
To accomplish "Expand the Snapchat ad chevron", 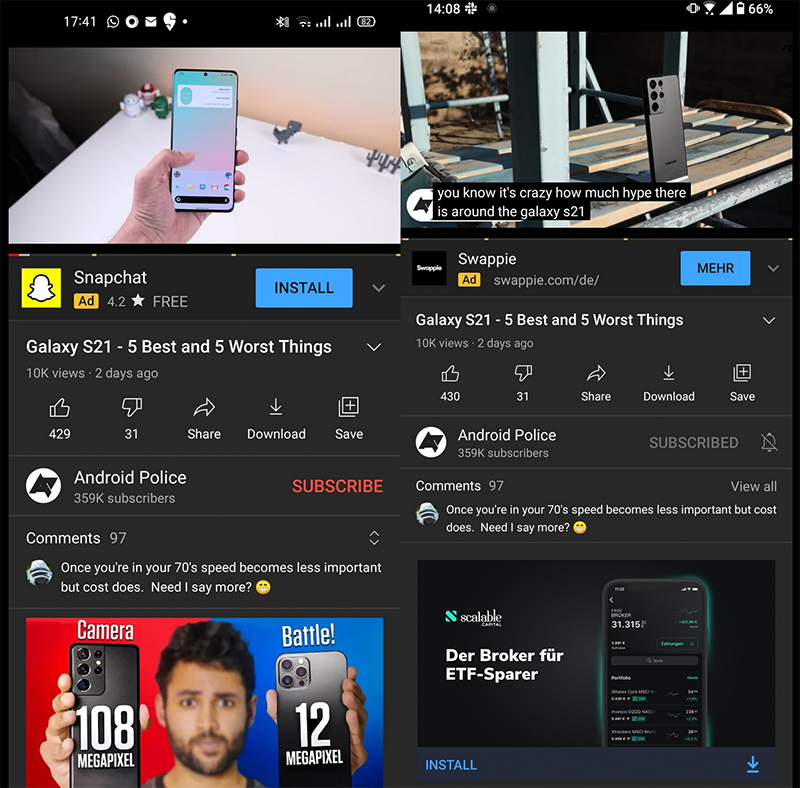I will pos(378,288).
